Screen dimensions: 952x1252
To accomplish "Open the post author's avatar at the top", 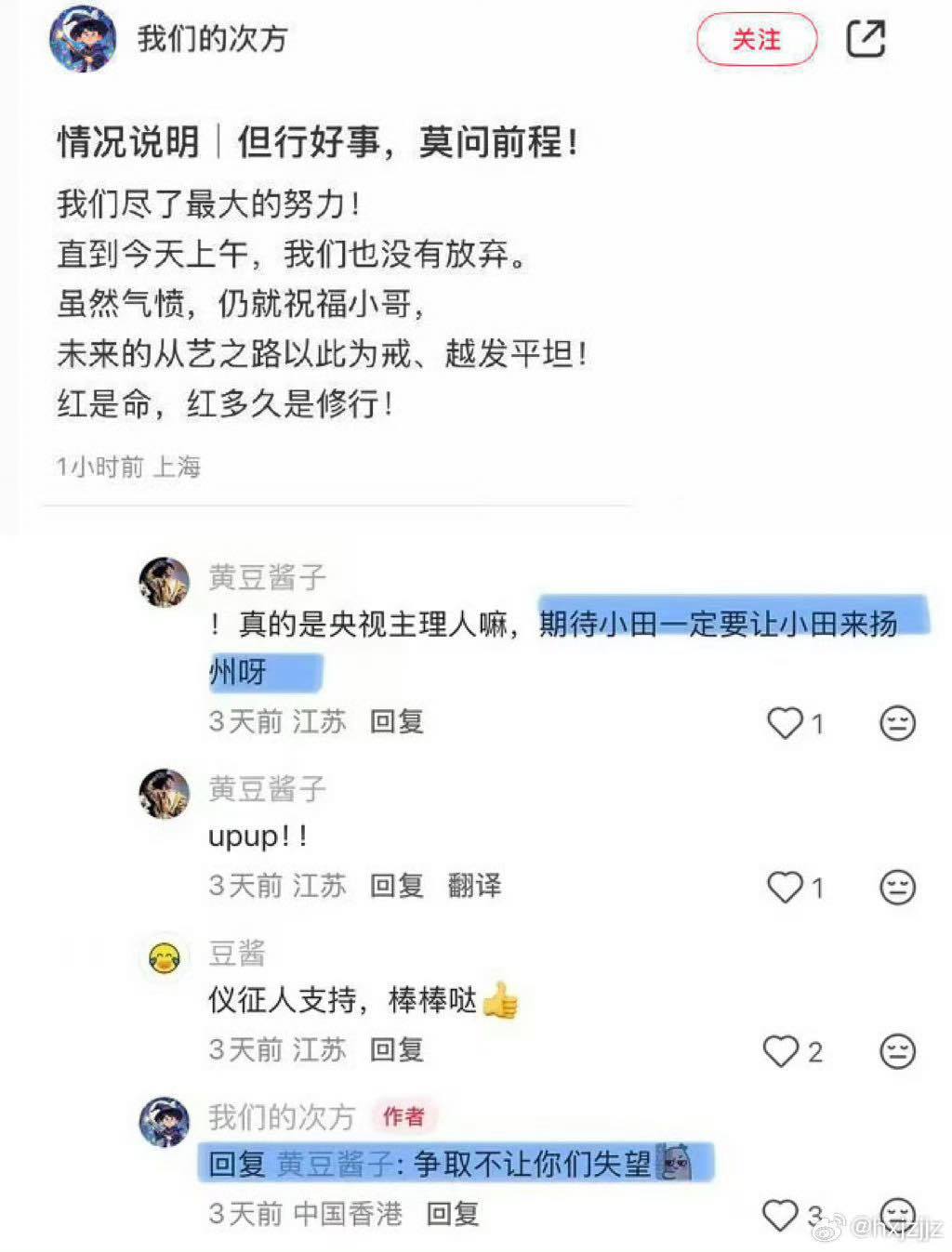I will [83, 39].
